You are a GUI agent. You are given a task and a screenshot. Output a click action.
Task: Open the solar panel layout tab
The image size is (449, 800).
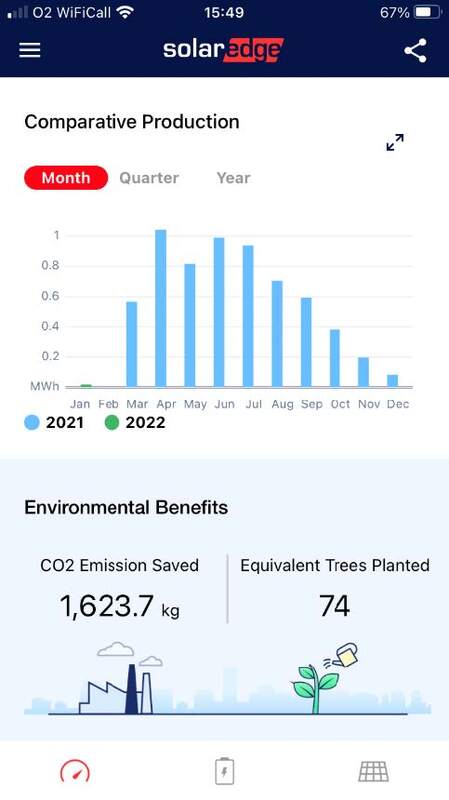(373, 771)
